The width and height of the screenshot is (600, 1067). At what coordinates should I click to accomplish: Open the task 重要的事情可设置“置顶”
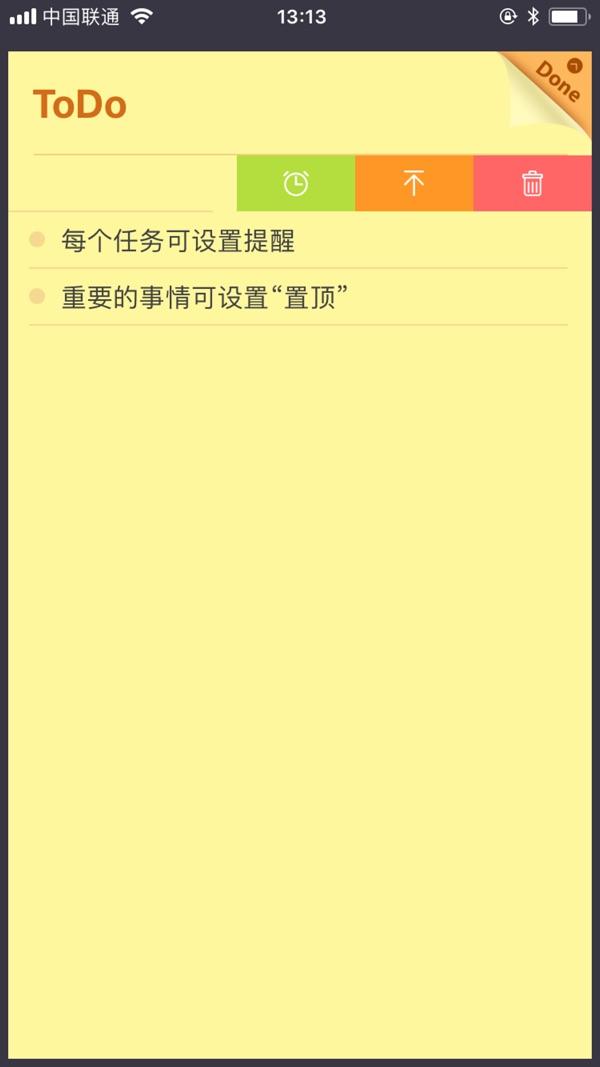coord(298,297)
